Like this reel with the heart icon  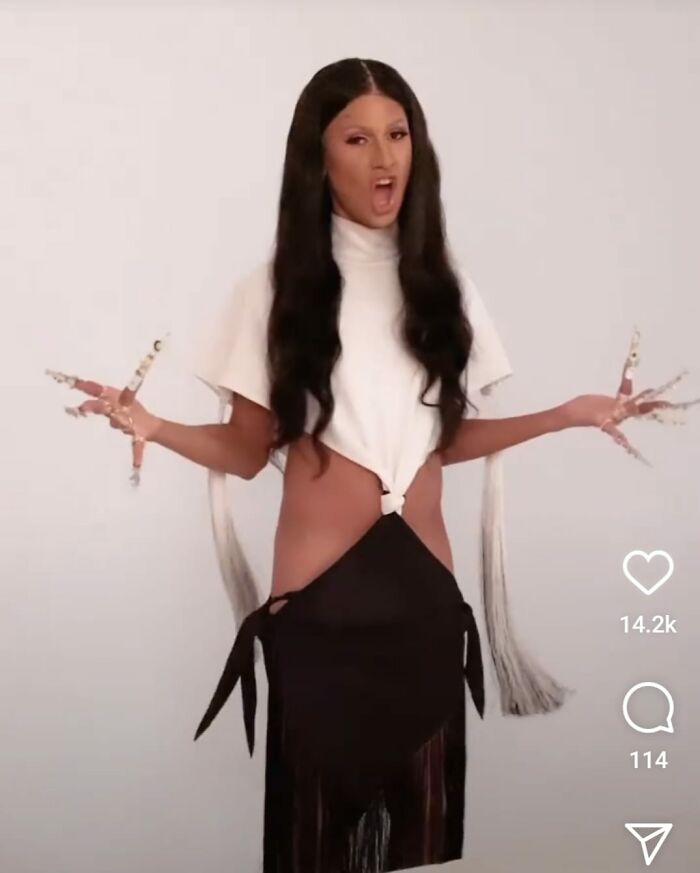pyautogui.click(x=648, y=572)
